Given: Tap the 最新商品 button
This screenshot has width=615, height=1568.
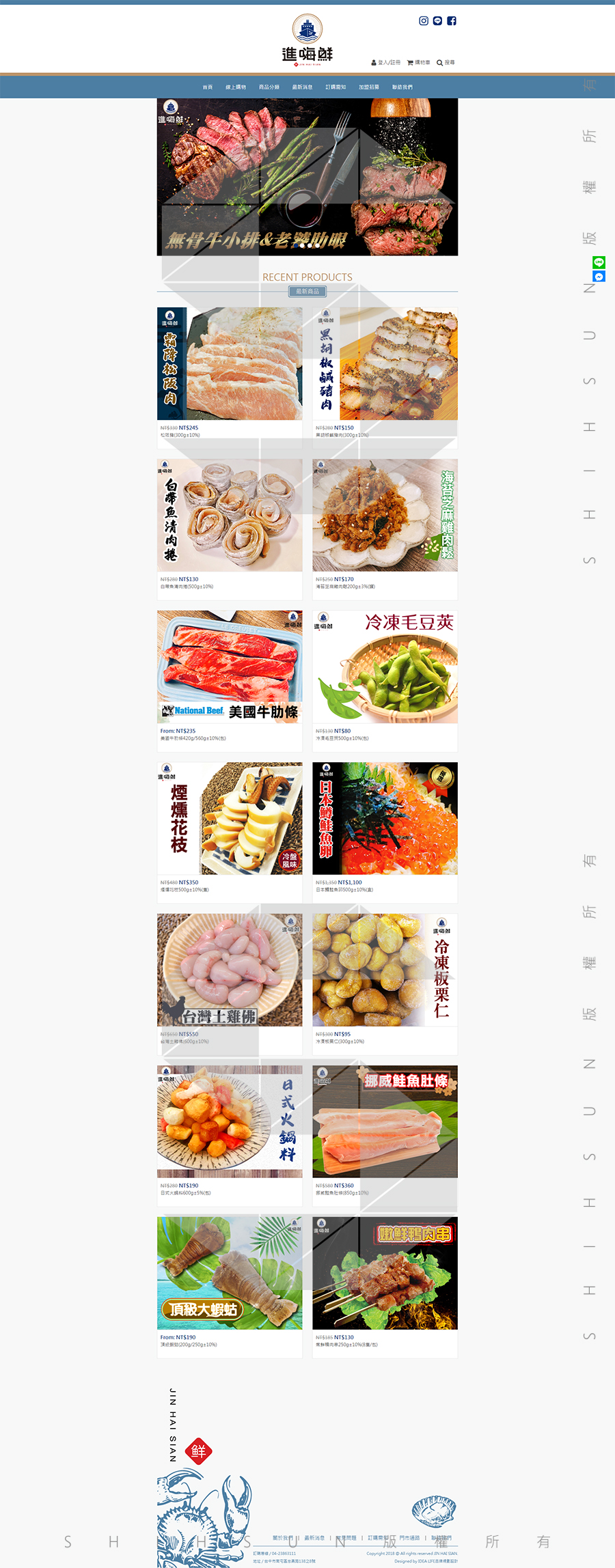Looking at the screenshot, I should click(x=307, y=292).
